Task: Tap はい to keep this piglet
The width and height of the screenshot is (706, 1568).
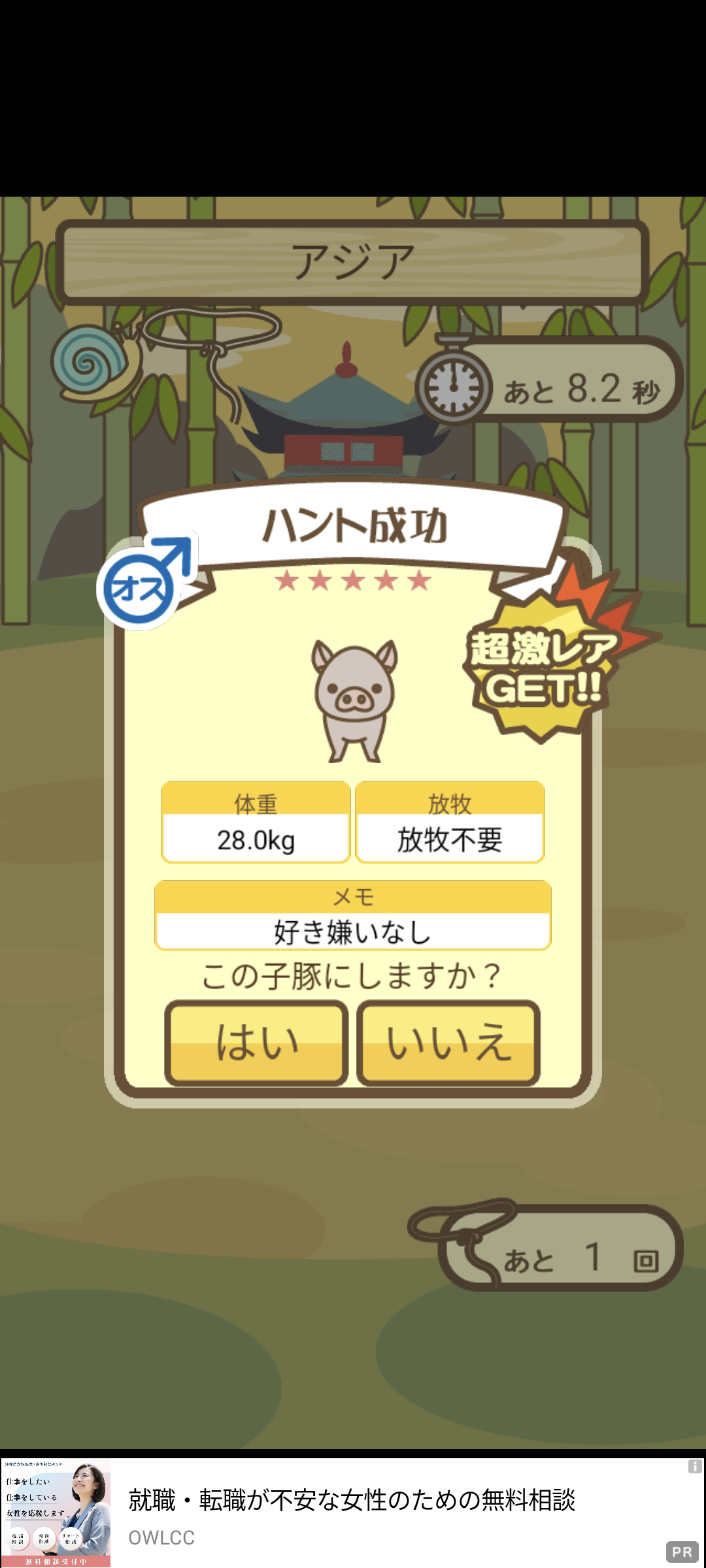Action: pyautogui.click(x=256, y=1043)
